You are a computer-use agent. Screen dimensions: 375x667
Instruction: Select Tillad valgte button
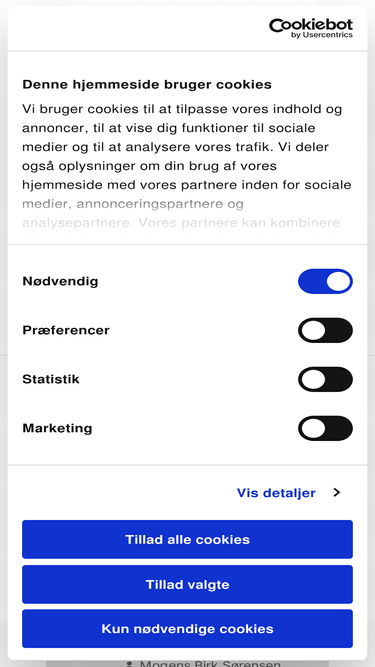coord(188,584)
